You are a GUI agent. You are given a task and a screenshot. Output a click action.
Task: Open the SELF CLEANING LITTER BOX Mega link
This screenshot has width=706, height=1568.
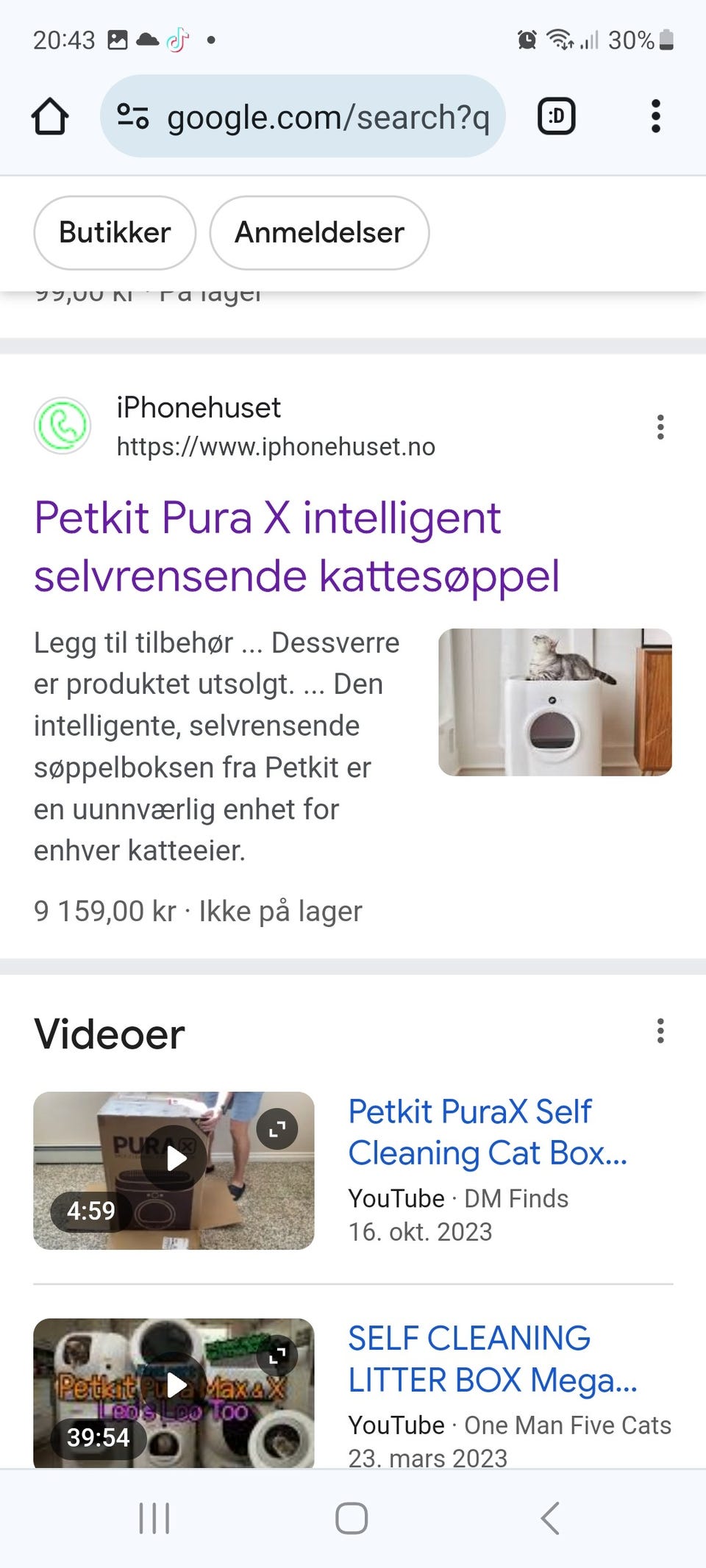pyautogui.click(x=491, y=1358)
